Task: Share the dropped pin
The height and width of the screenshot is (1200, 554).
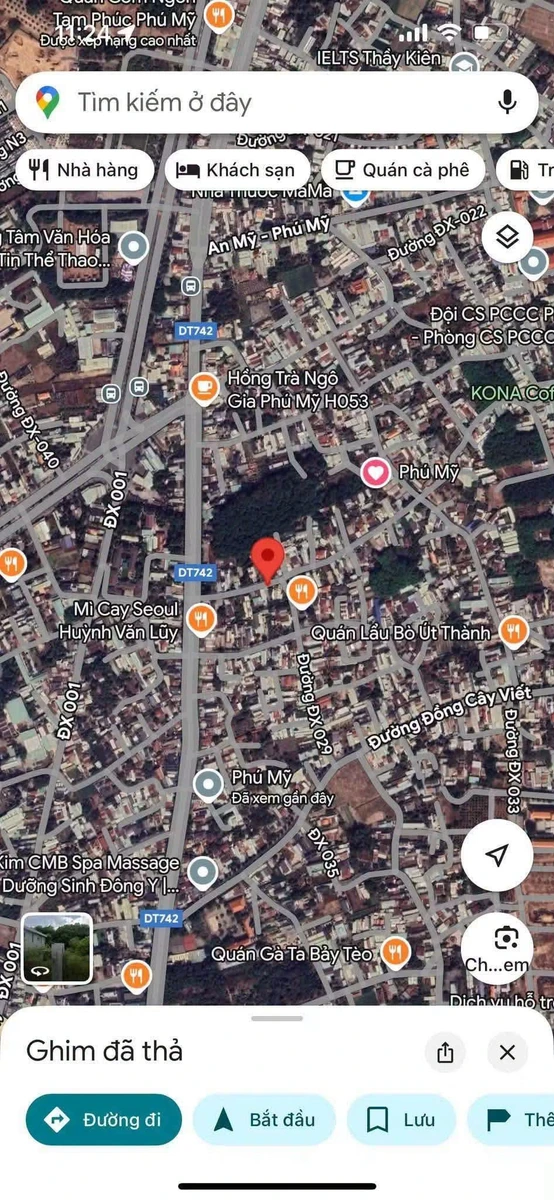Action: (x=445, y=1052)
